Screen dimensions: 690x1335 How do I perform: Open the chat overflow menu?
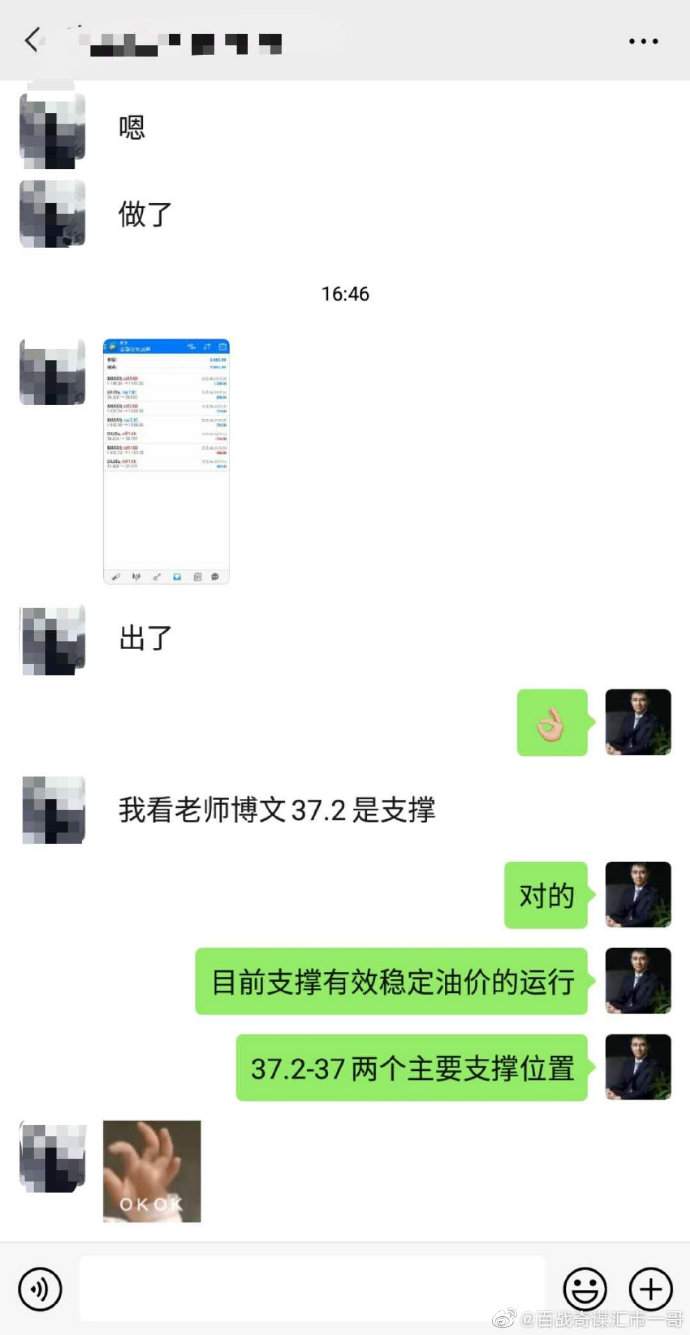[643, 41]
